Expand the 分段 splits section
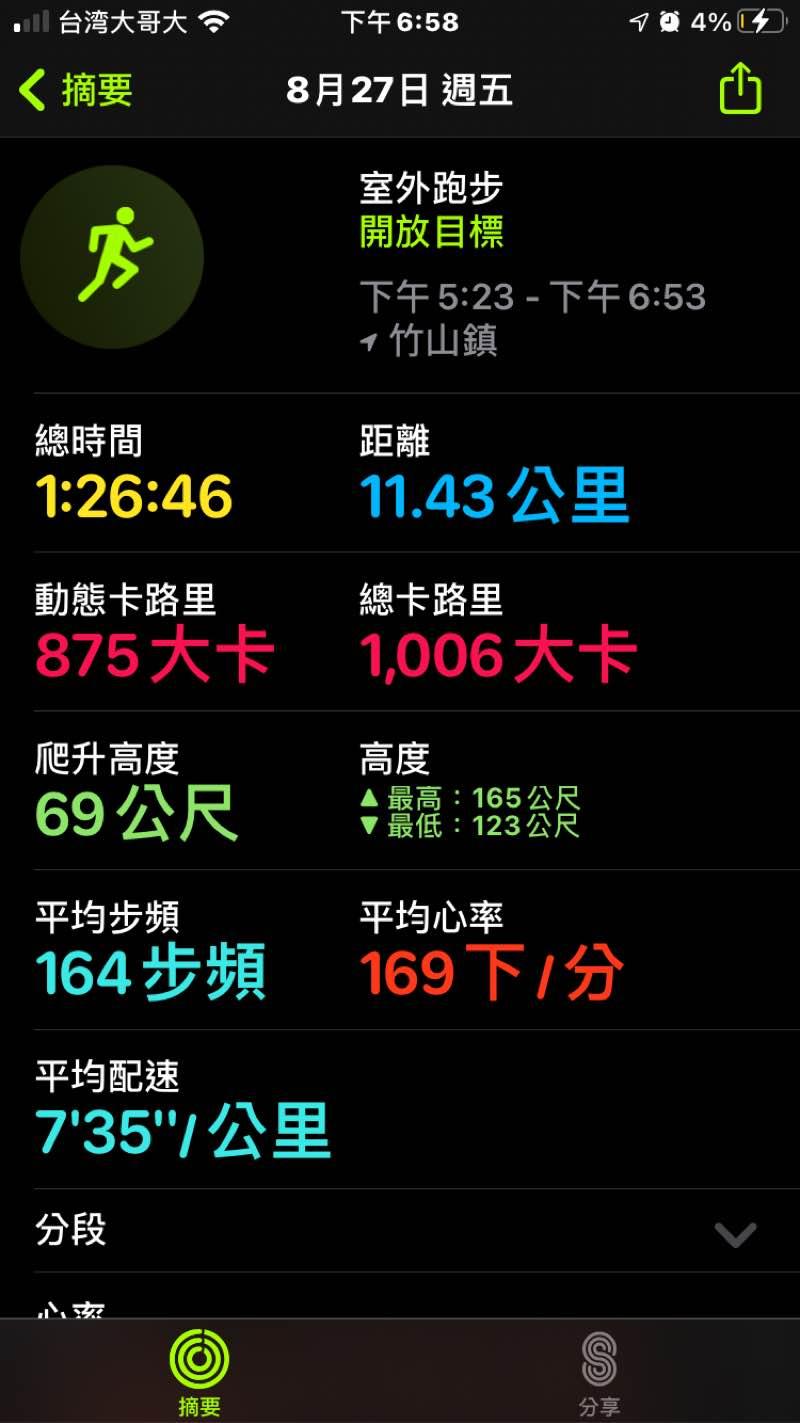The width and height of the screenshot is (800, 1423). coord(735,1234)
